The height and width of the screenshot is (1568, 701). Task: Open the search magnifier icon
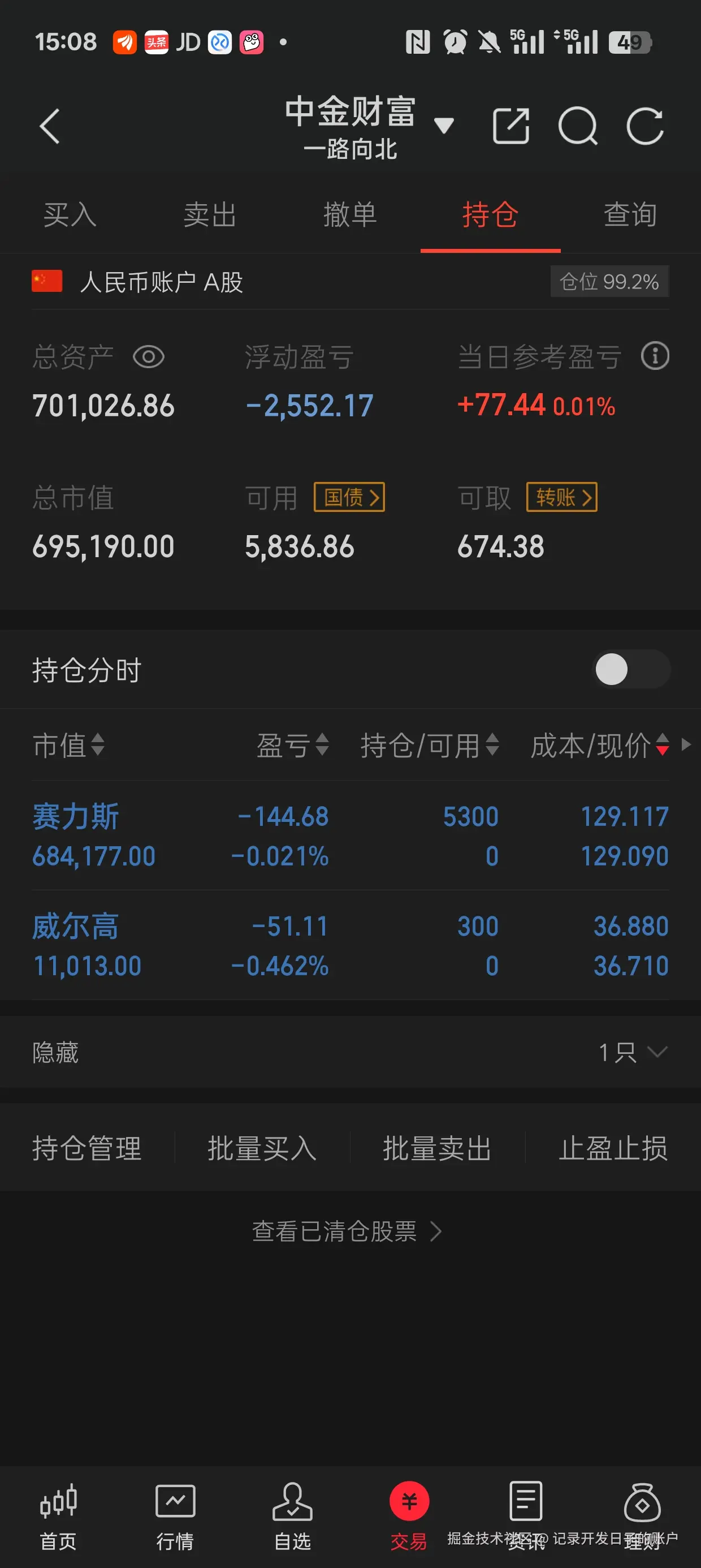point(577,127)
